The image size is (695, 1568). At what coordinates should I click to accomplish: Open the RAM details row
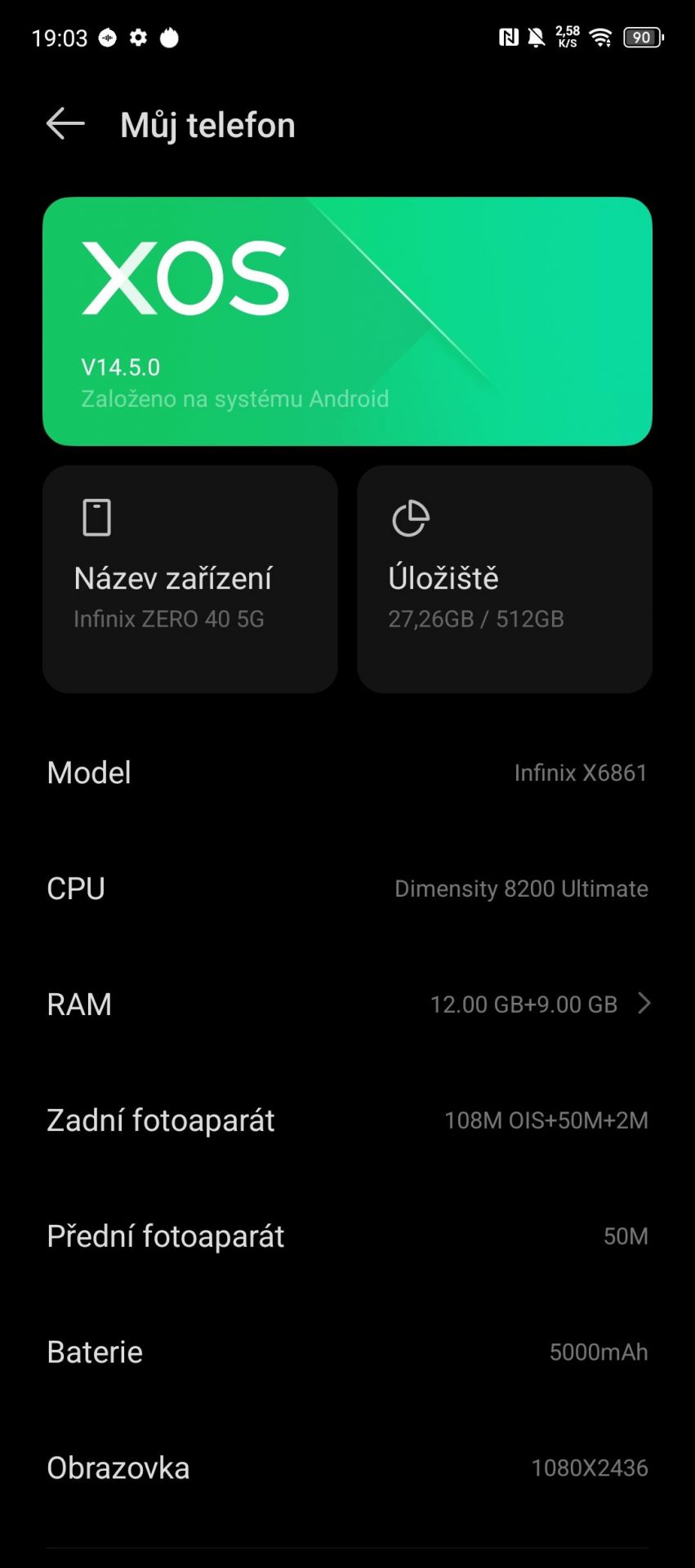pos(347,1004)
